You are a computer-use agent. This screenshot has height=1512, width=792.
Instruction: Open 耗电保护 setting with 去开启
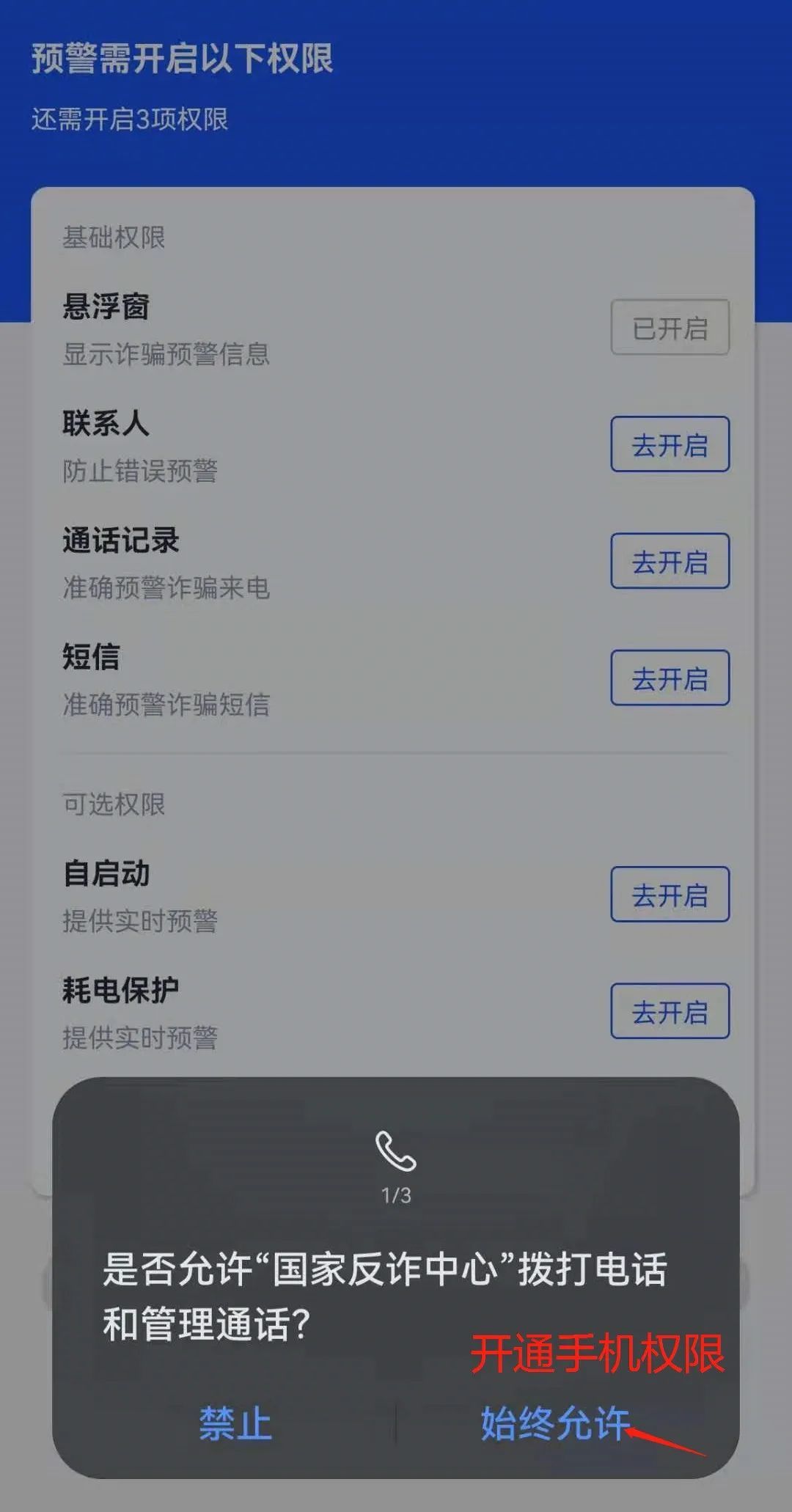tap(670, 1011)
